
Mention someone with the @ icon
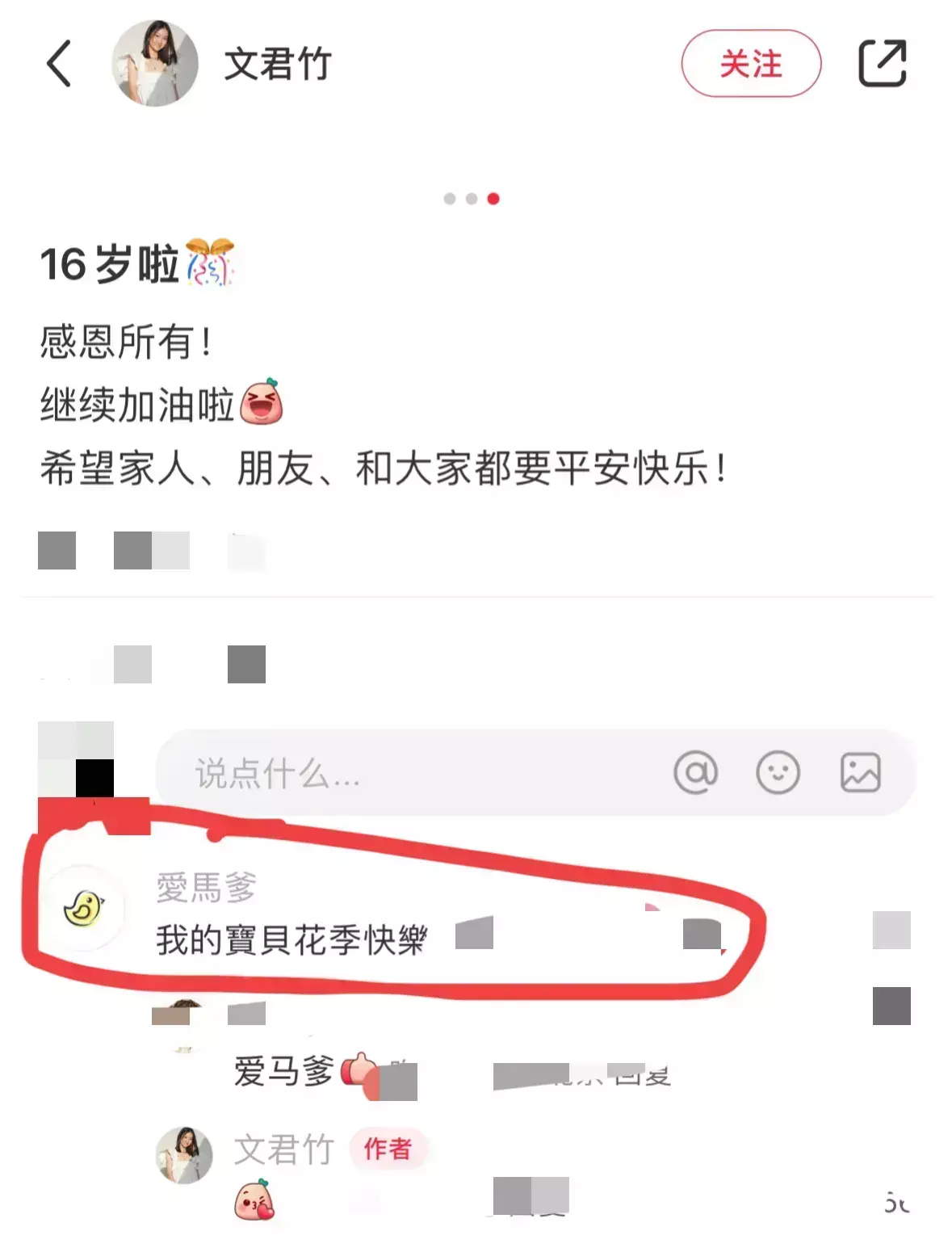point(695,772)
